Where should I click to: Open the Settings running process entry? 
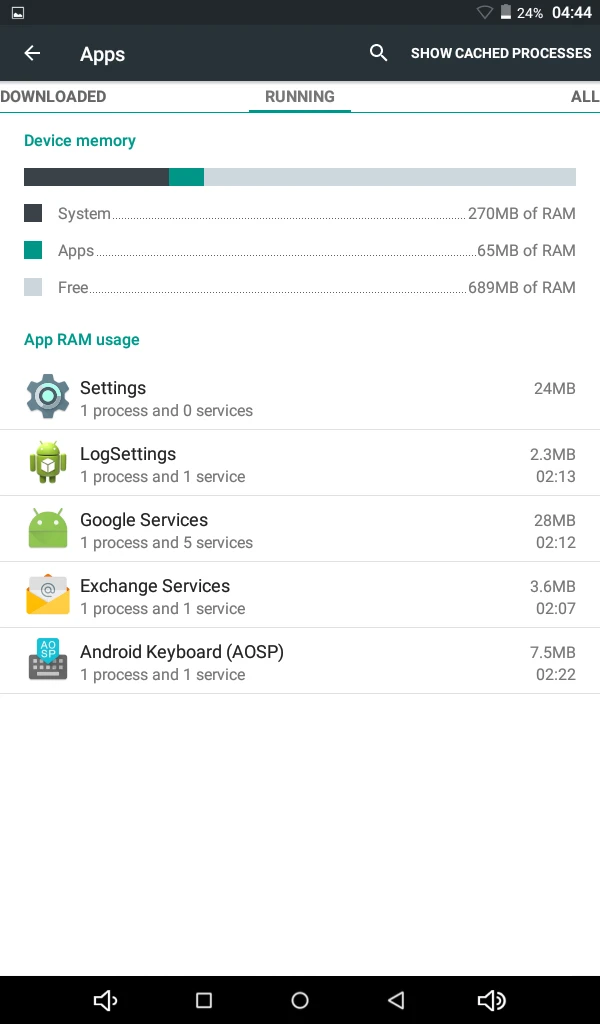(300, 397)
